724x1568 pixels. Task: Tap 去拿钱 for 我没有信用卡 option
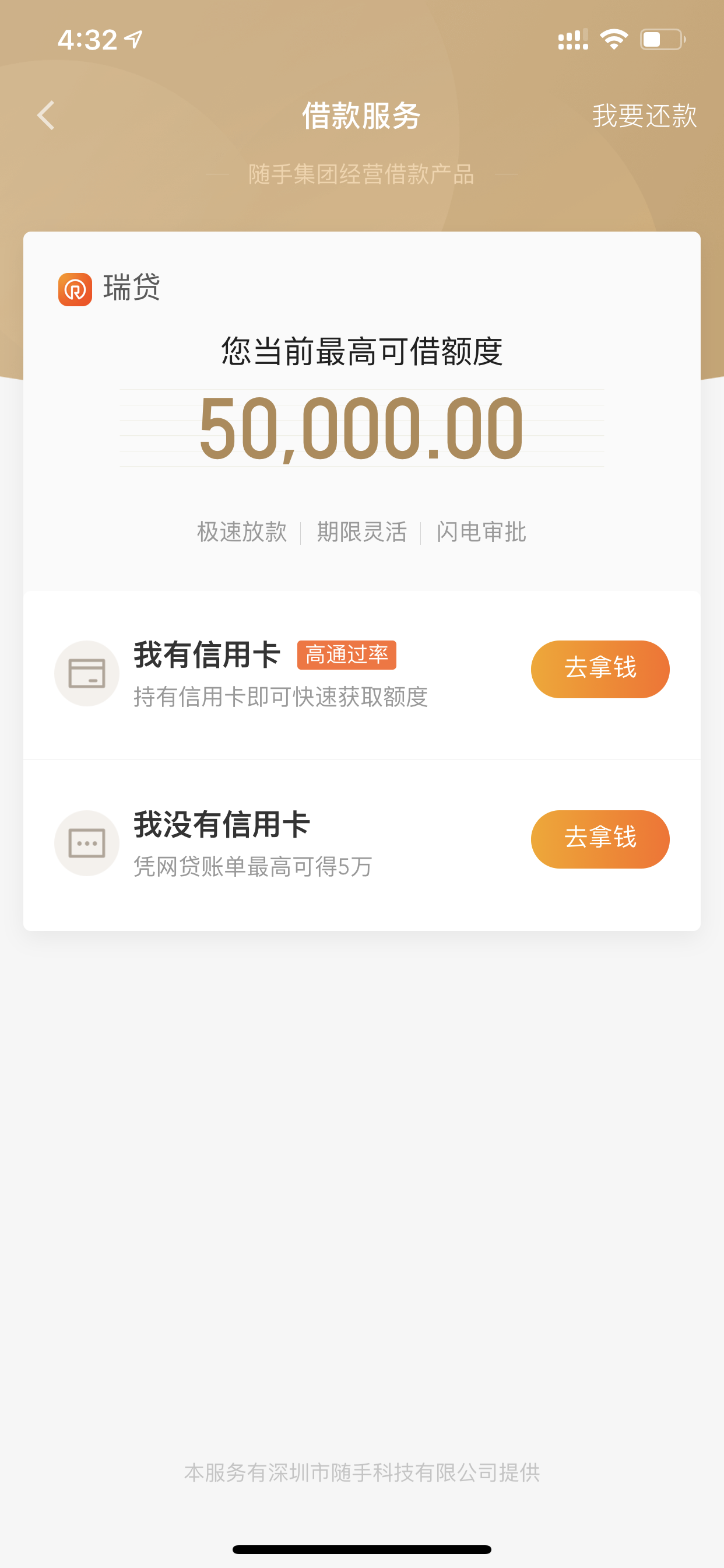tap(600, 839)
